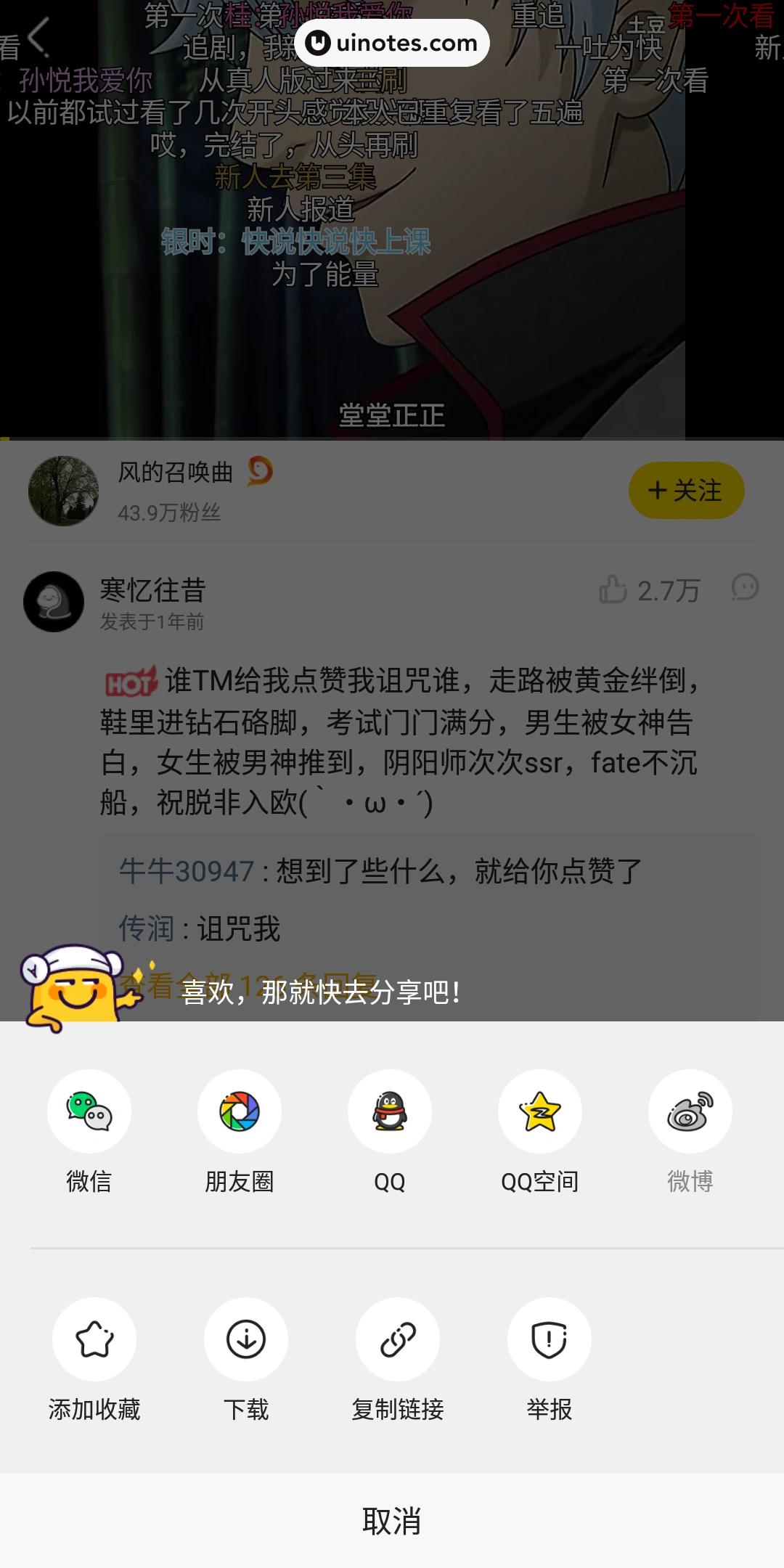The image size is (784, 1568).
Task: Copy link using 复制链接
Action: tap(398, 1339)
